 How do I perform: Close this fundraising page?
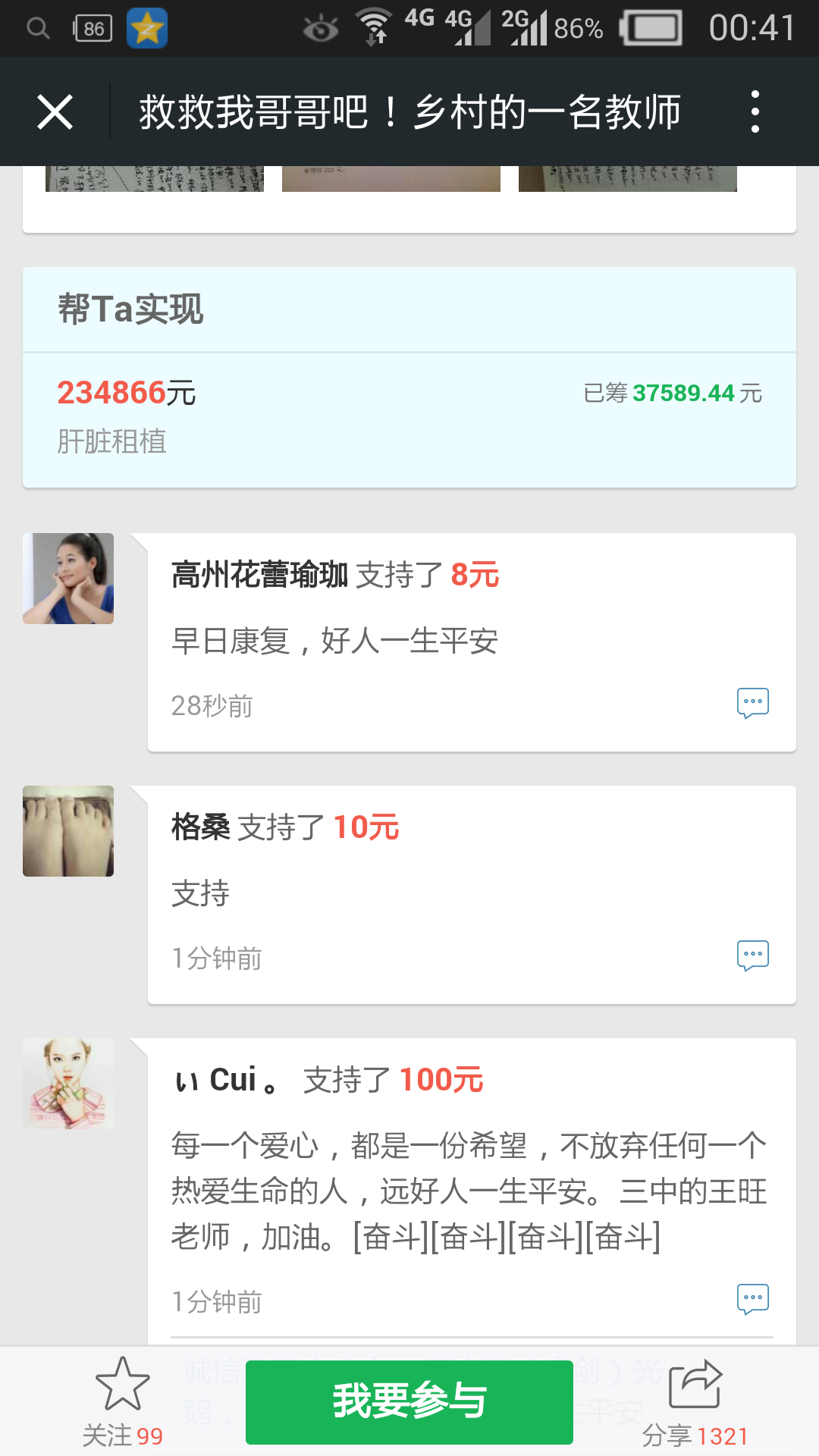click(55, 112)
